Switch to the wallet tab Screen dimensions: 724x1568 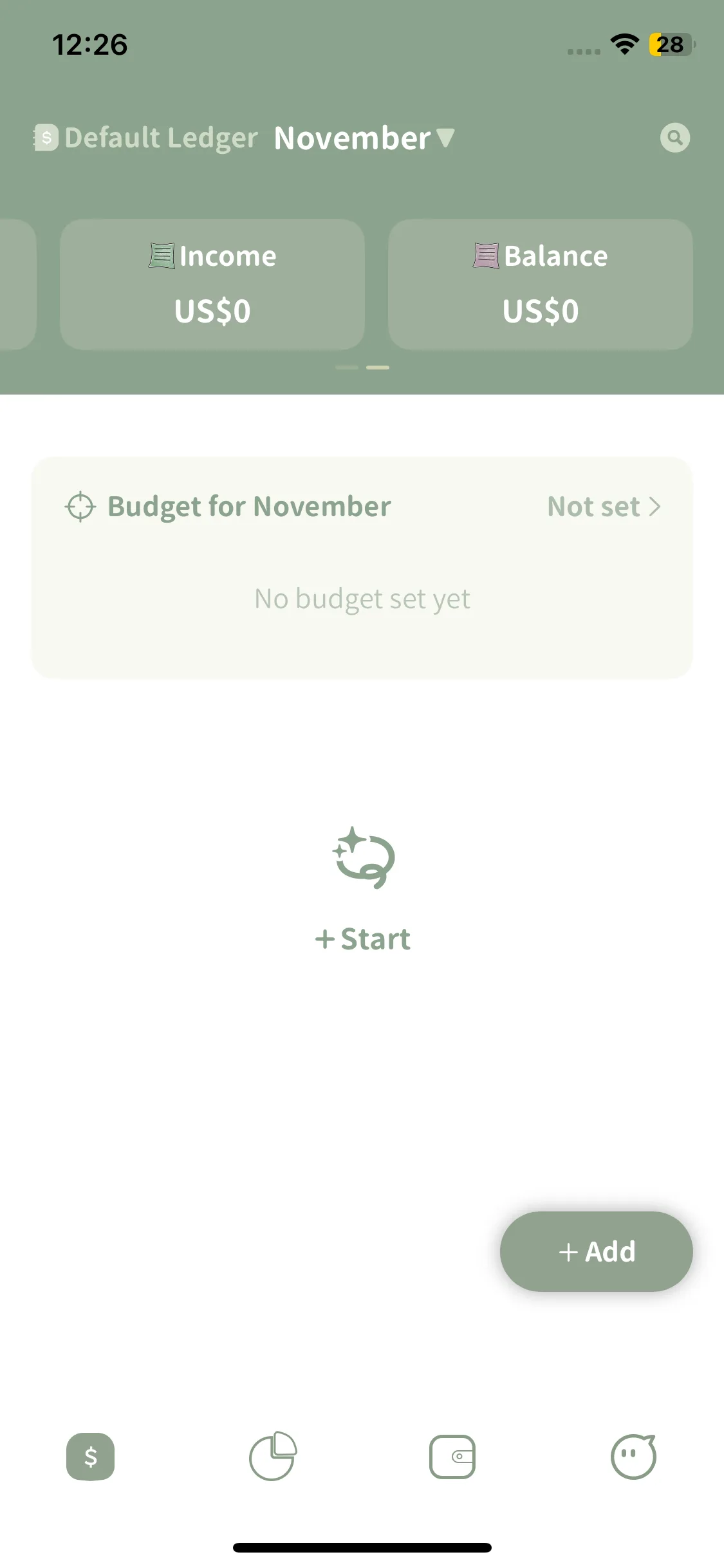pos(452,1457)
